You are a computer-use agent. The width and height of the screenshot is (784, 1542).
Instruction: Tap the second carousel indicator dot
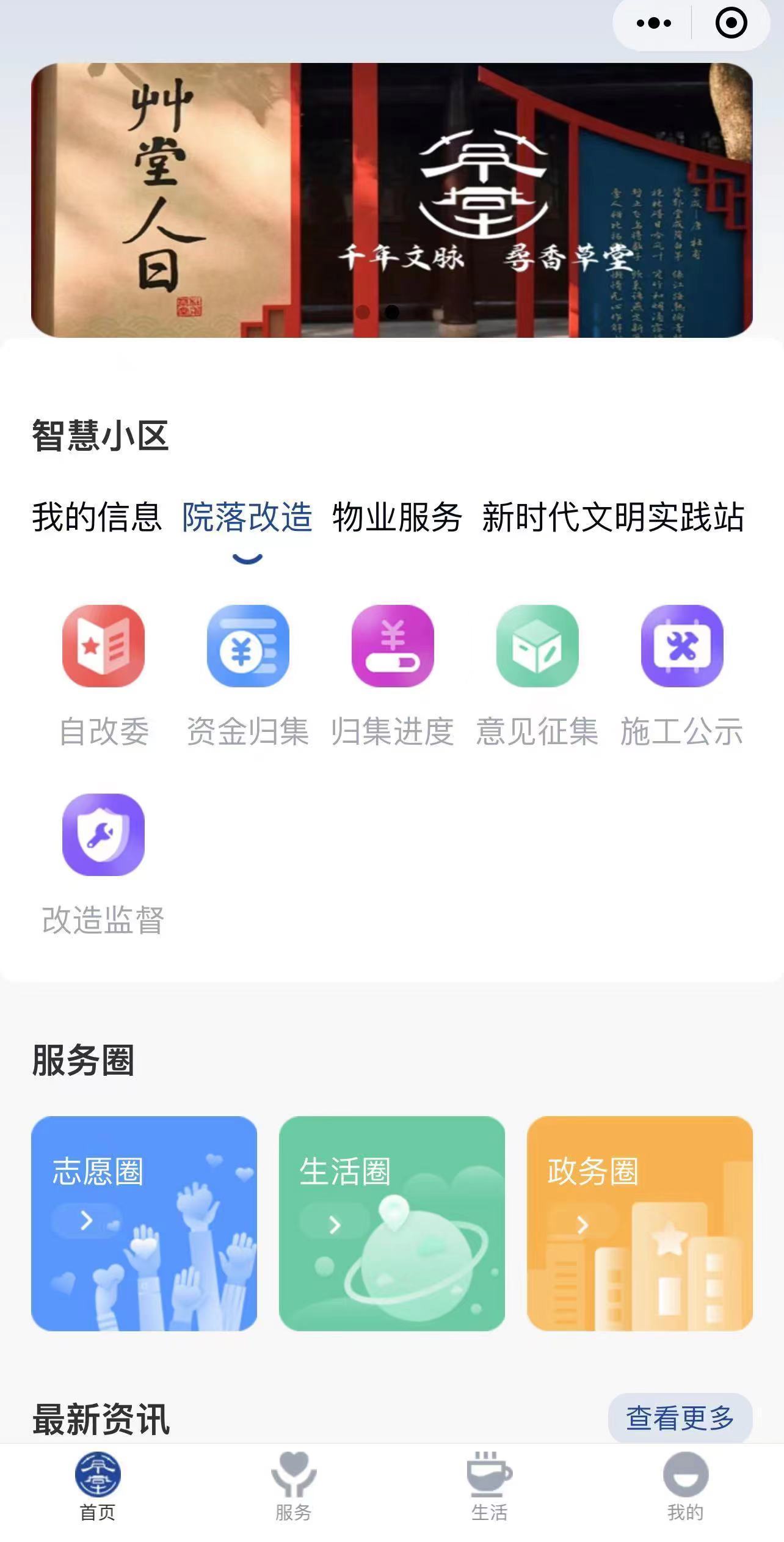coord(393,312)
